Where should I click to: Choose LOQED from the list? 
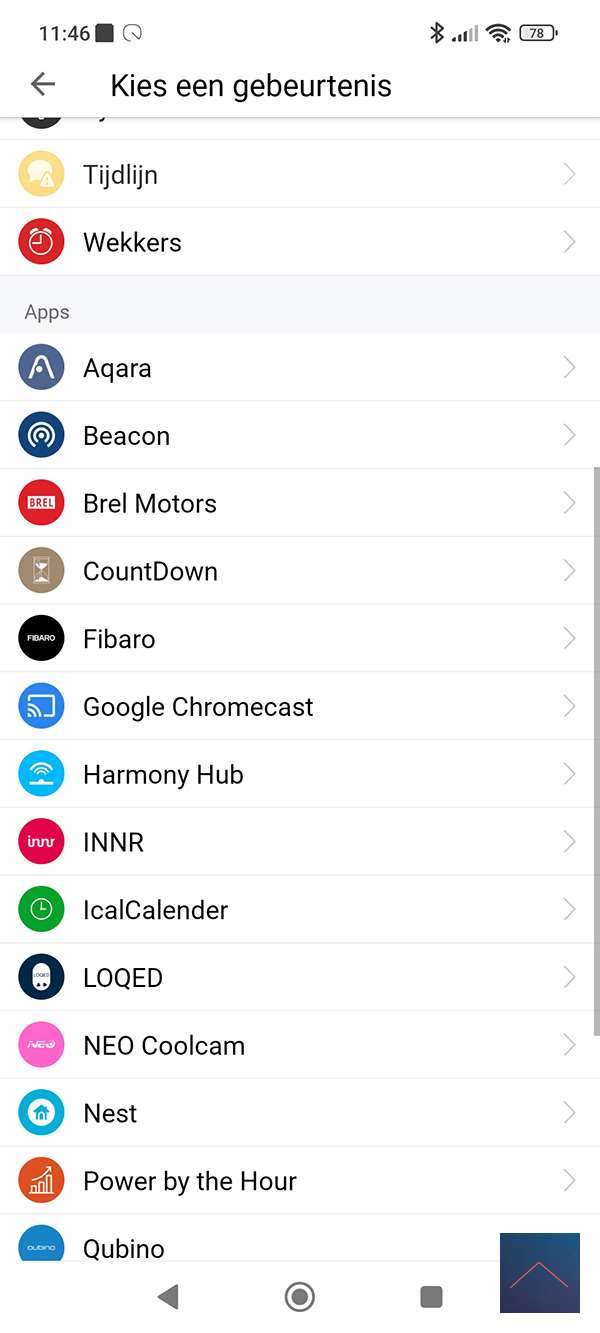click(300, 977)
